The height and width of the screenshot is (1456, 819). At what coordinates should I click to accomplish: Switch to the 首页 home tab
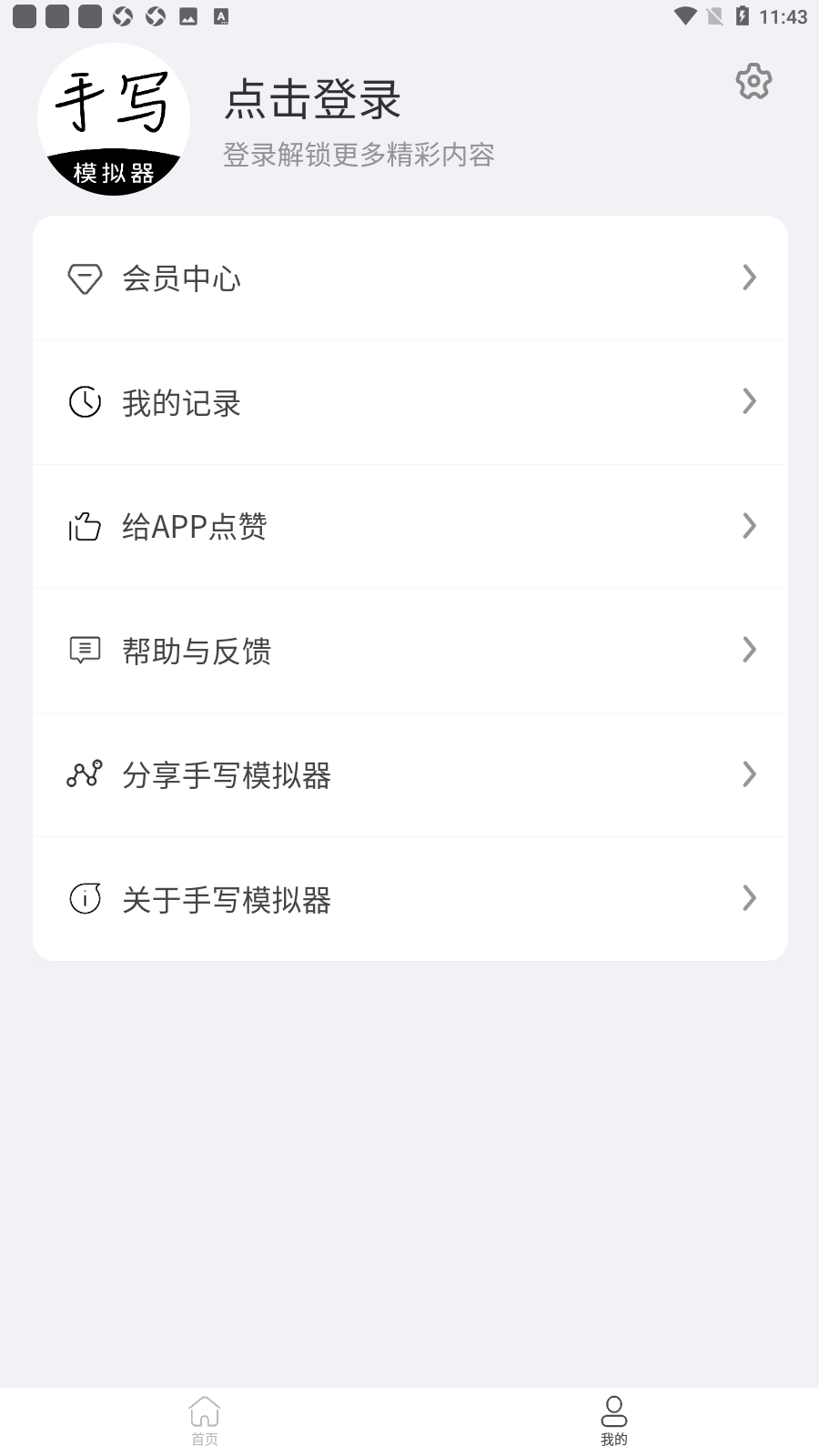coord(205,1421)
